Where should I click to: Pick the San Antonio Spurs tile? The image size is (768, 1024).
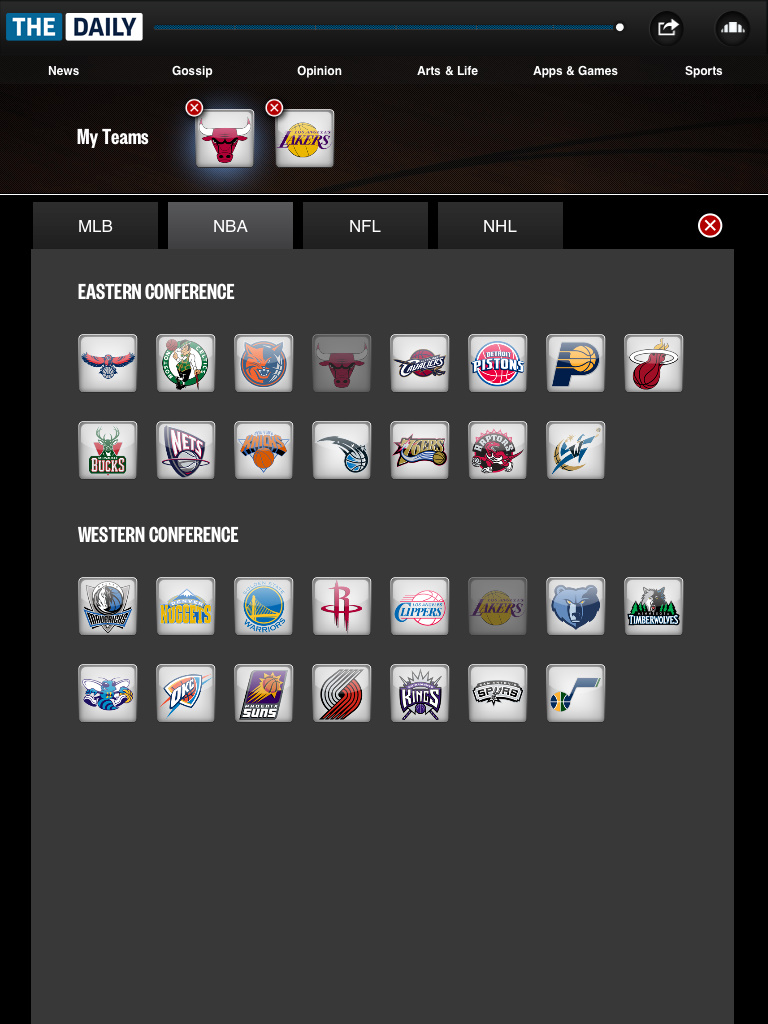pyautogui.click(x=498, y=693)
